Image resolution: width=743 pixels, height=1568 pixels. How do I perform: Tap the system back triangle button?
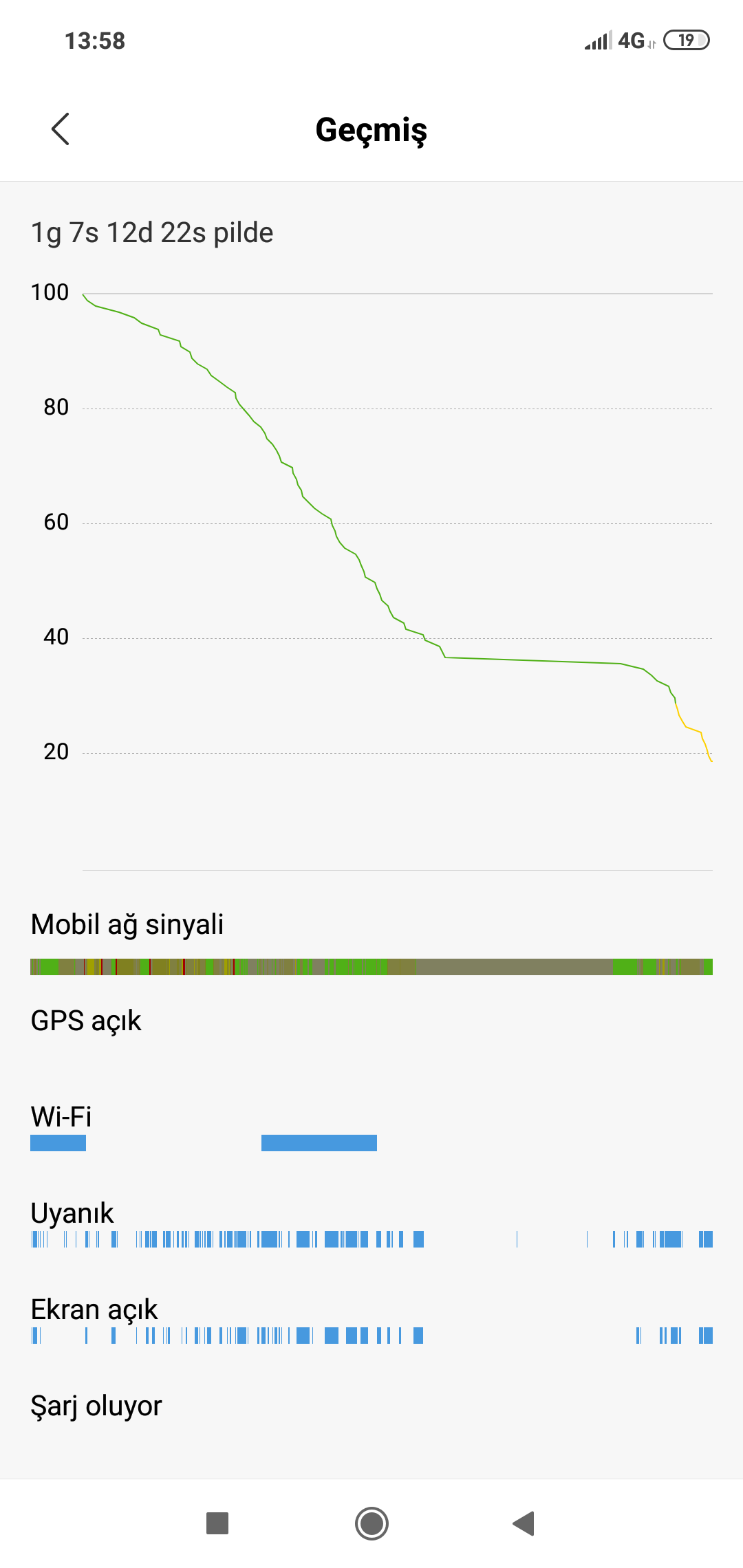524,1523
